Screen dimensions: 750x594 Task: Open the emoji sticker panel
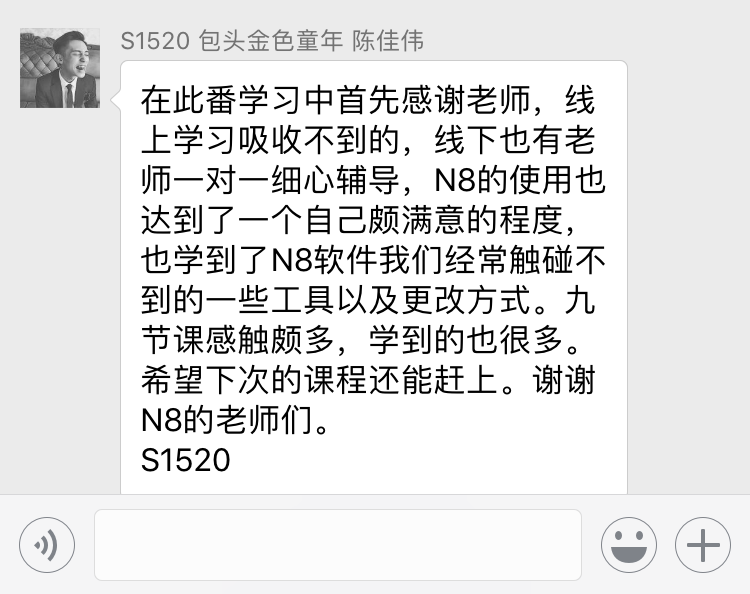click(x=629, y=545)
